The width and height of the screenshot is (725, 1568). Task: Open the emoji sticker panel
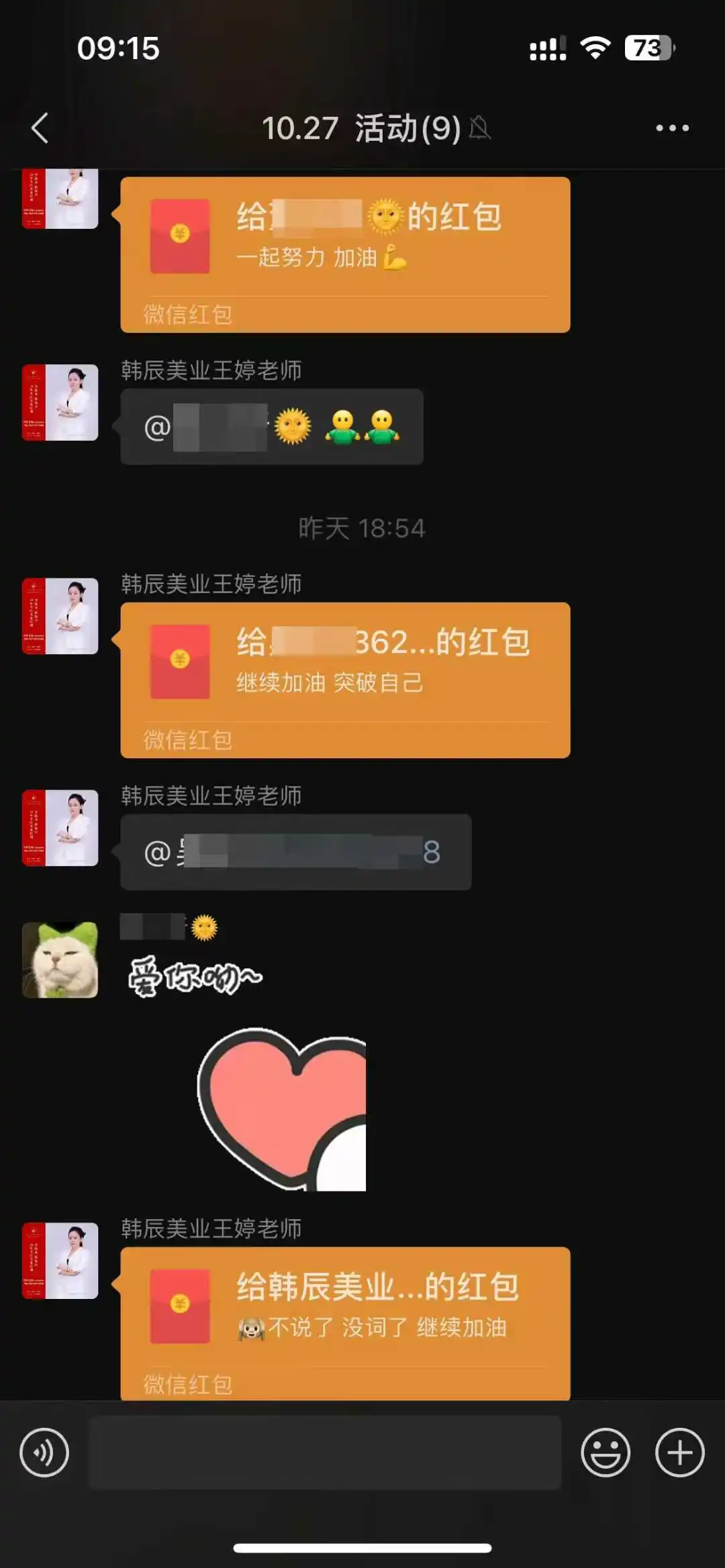[605, 1453]
